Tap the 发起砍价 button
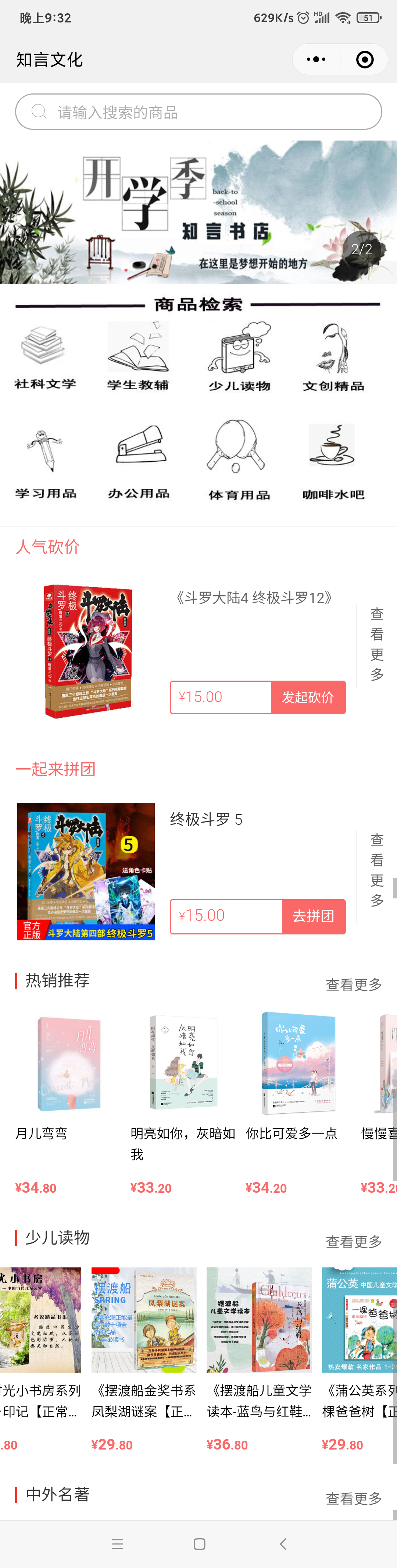The width and height of the screenshot is (397, 1568). [308, 697]
